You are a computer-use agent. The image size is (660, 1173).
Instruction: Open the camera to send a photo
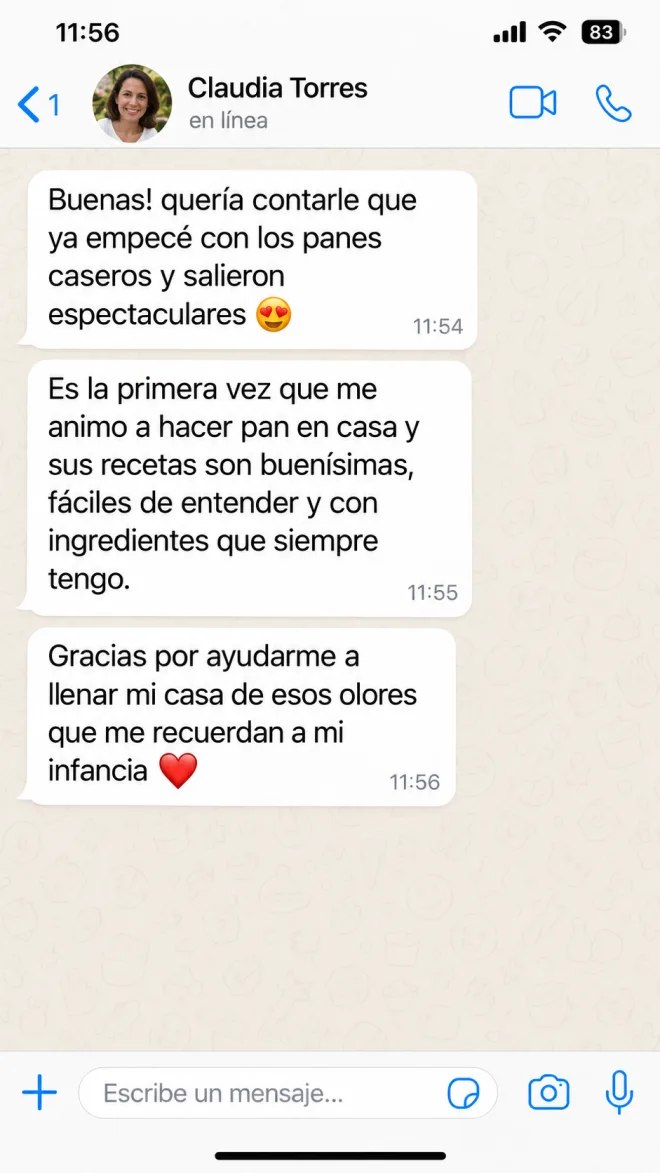549,1093
